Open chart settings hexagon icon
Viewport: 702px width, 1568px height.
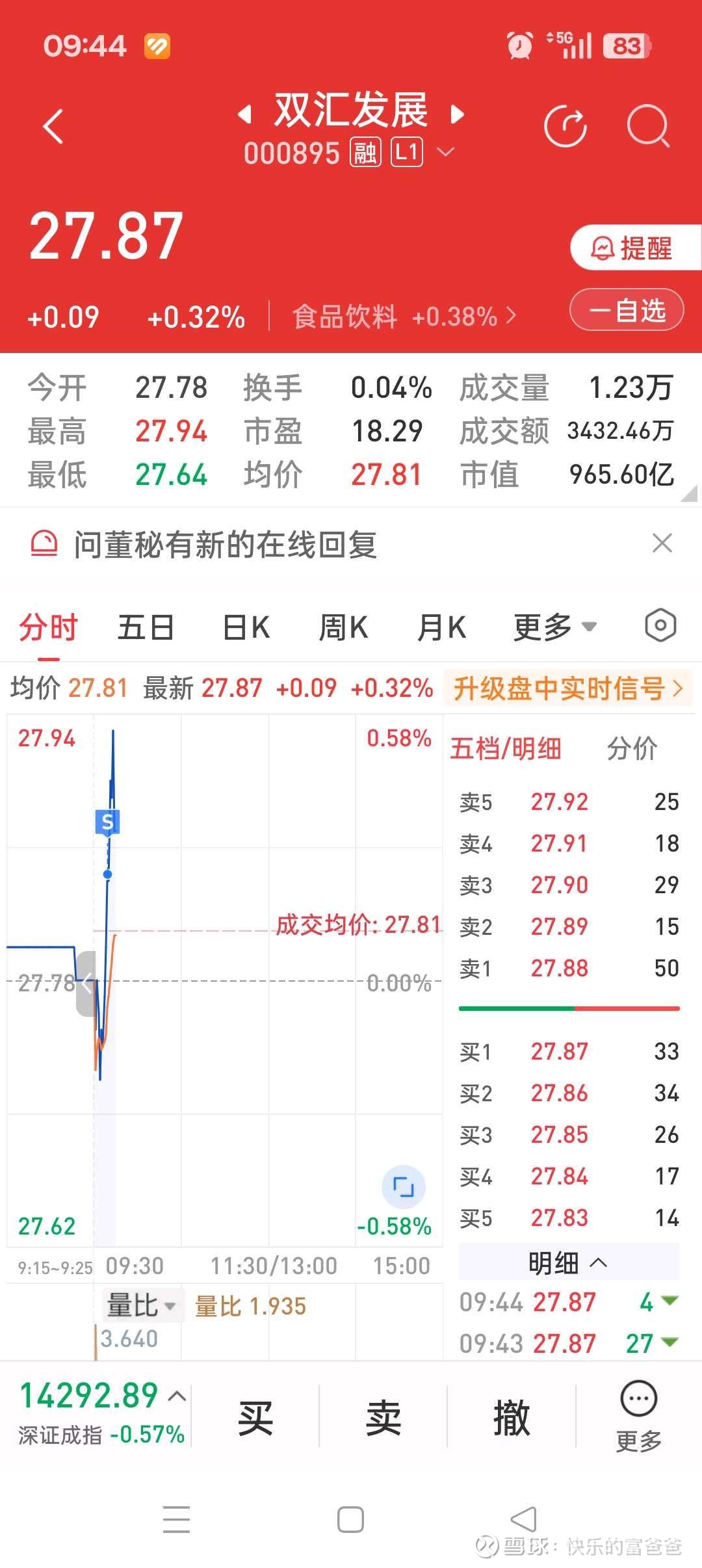coord(660,626)
